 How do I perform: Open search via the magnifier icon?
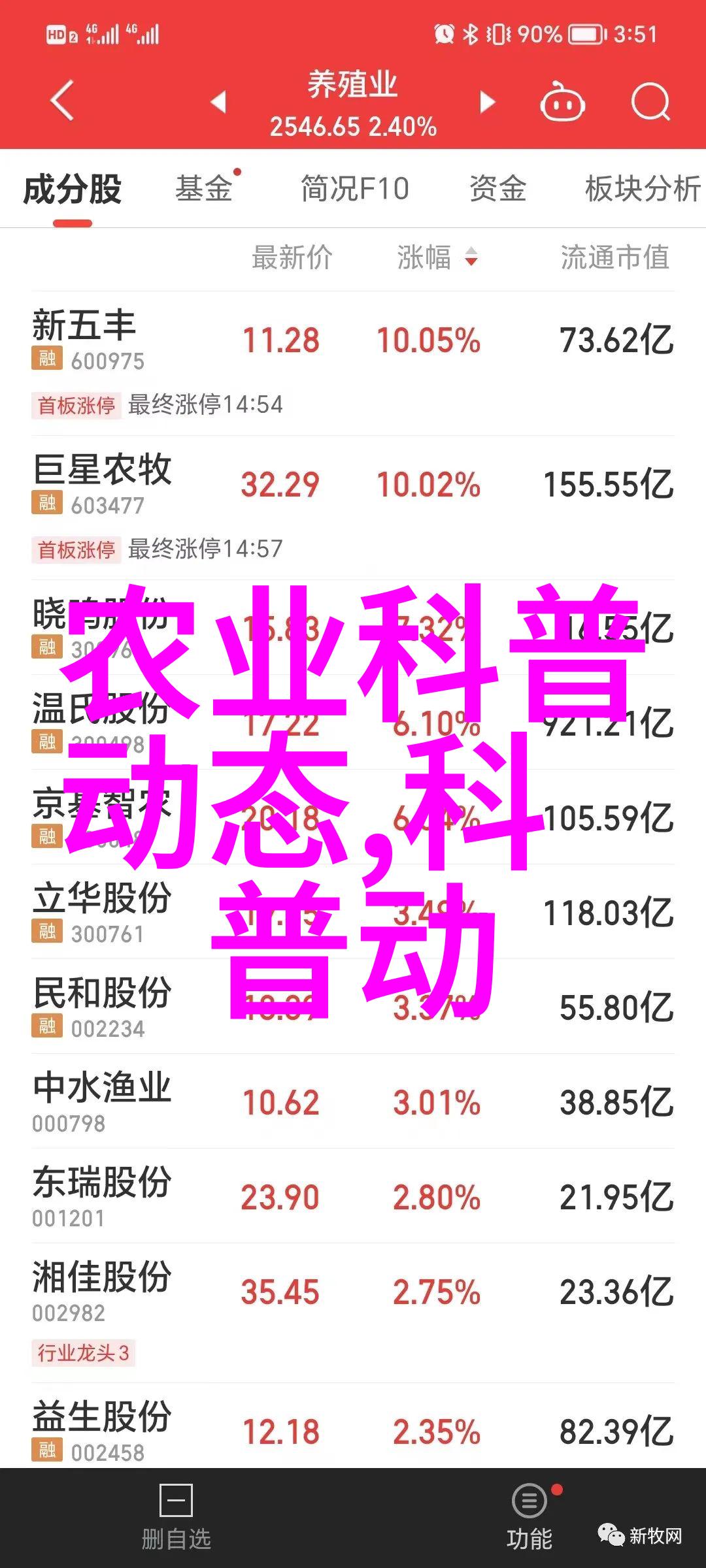point(651,102)
